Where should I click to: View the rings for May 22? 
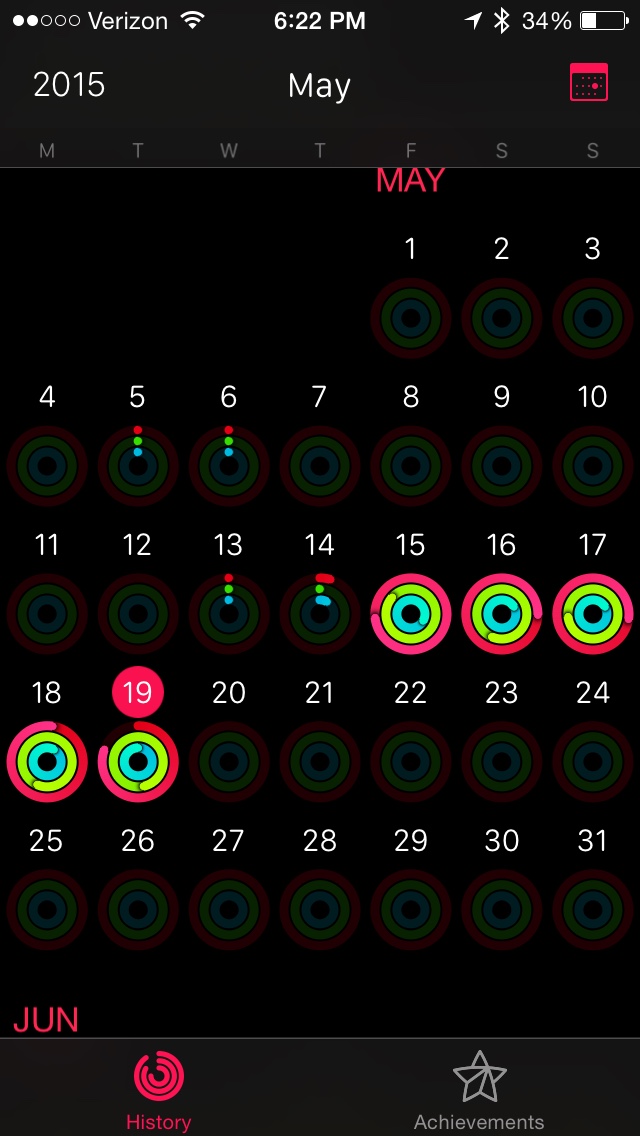pos(410,762)
